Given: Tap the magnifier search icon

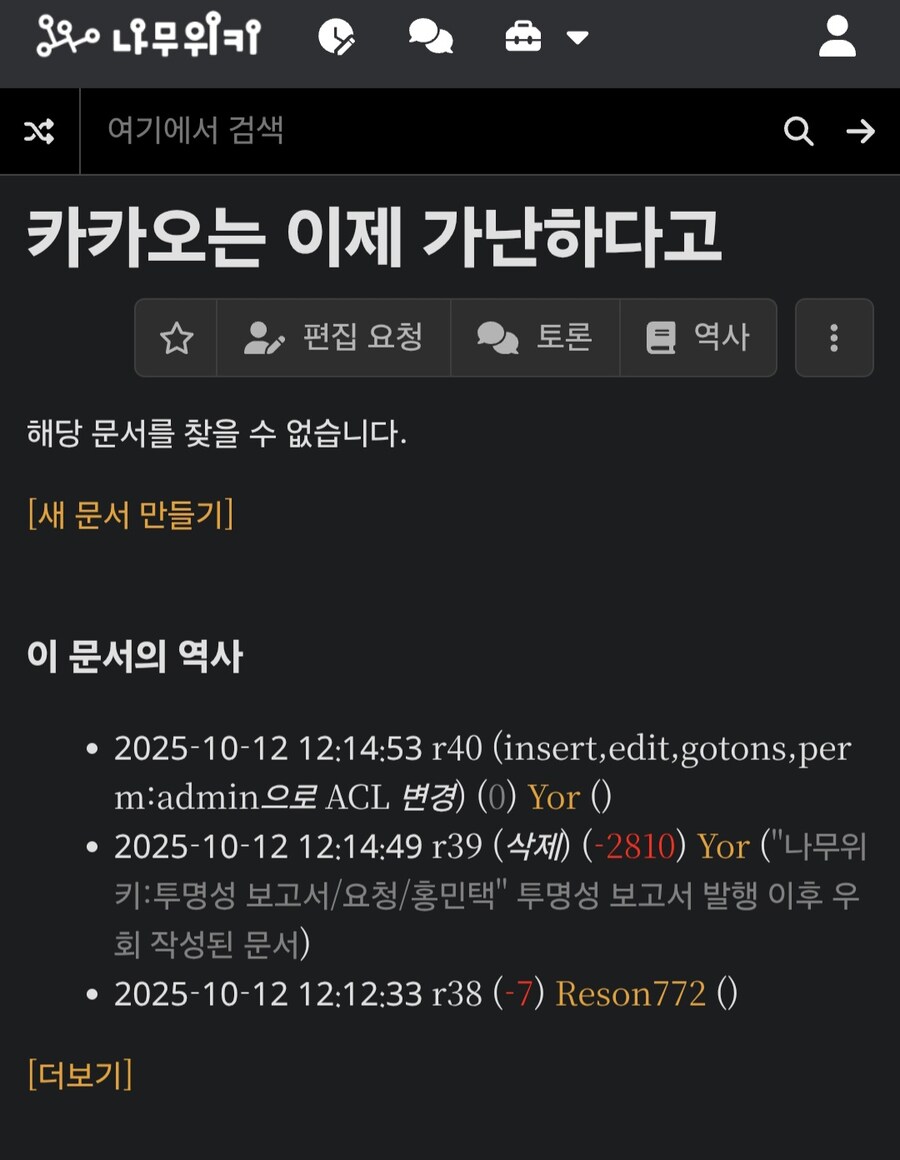Looking at the screenshot, I should coord(798,131).
